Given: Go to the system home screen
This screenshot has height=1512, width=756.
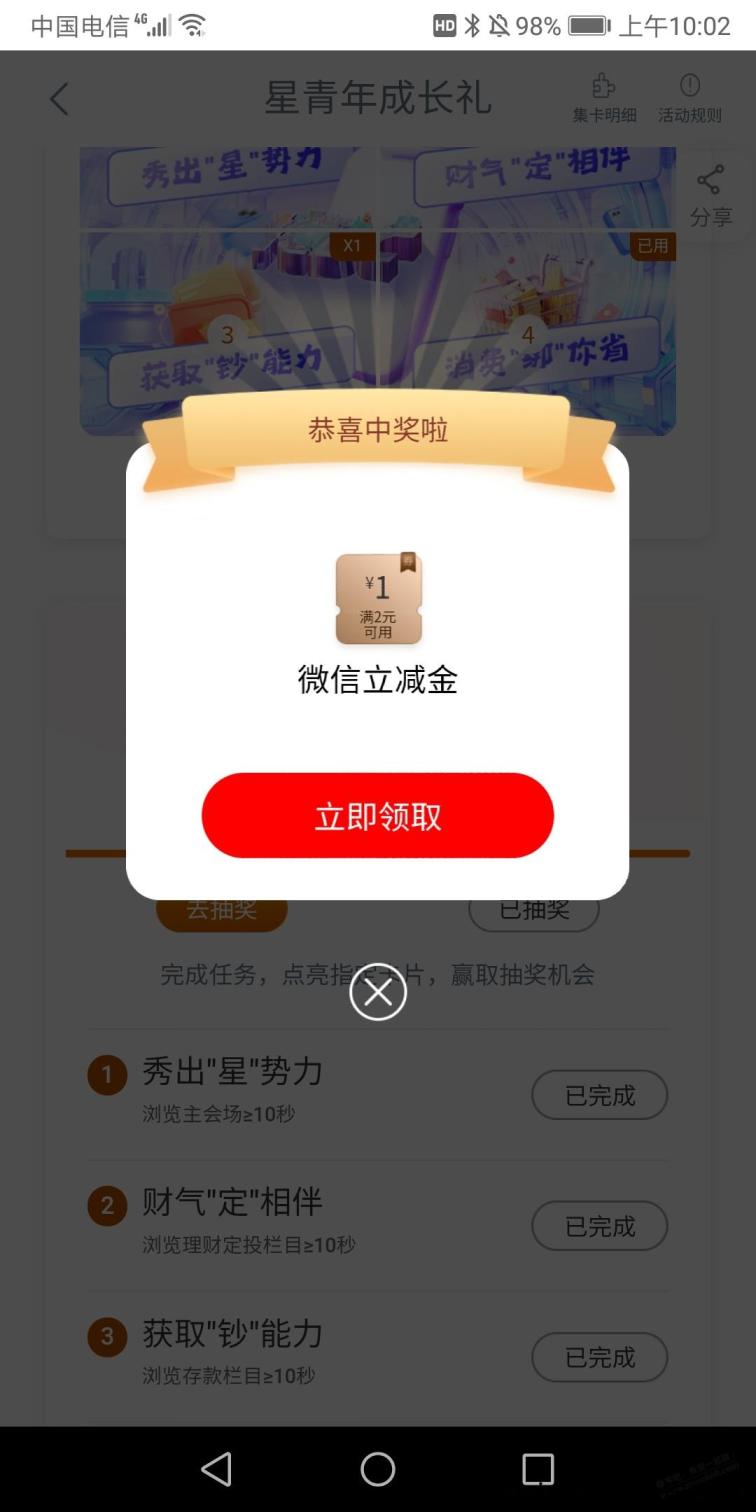Looking at the screenshot, I should click(378, 1469).
